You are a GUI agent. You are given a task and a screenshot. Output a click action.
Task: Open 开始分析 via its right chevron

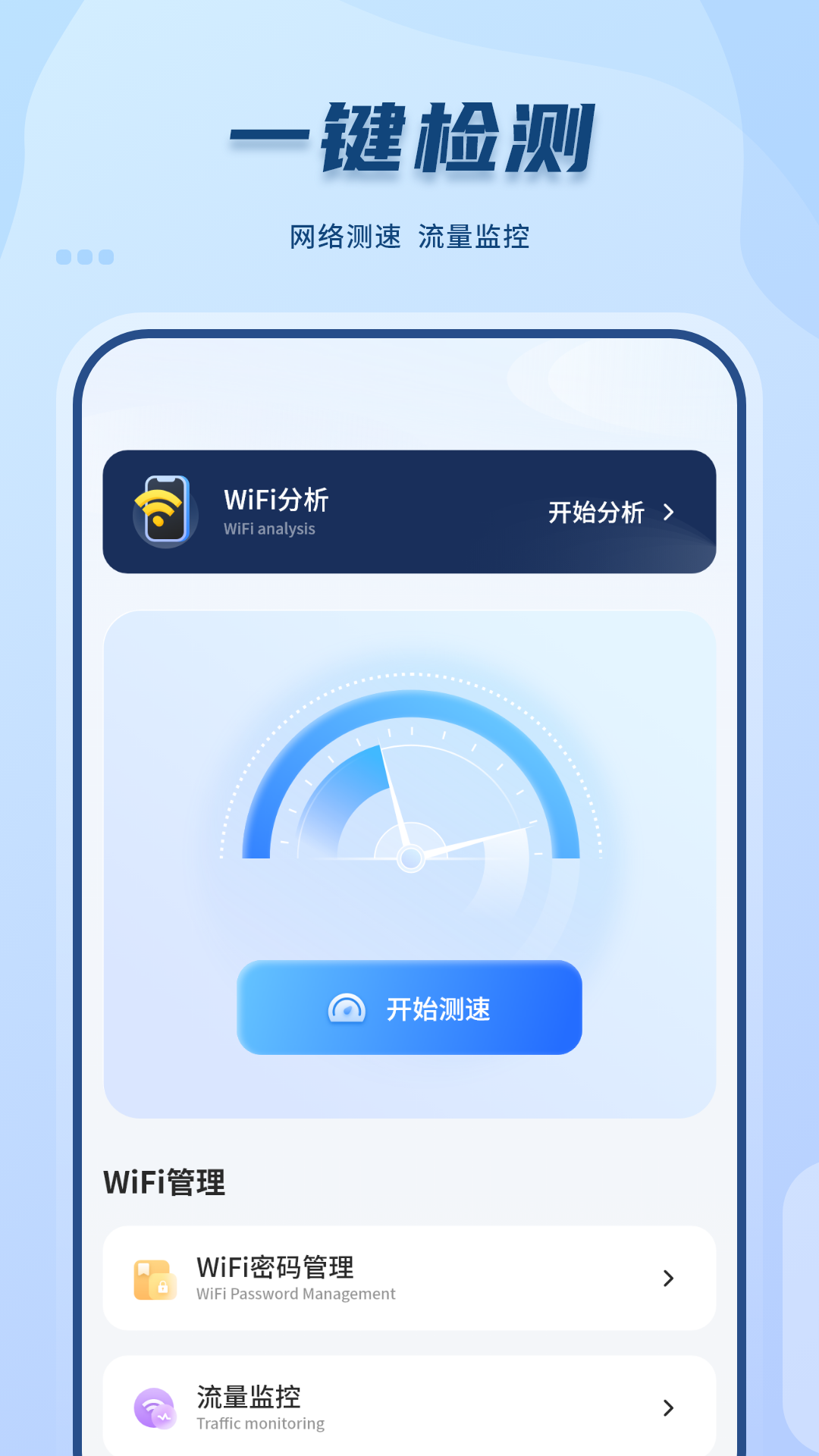[669, 513]
